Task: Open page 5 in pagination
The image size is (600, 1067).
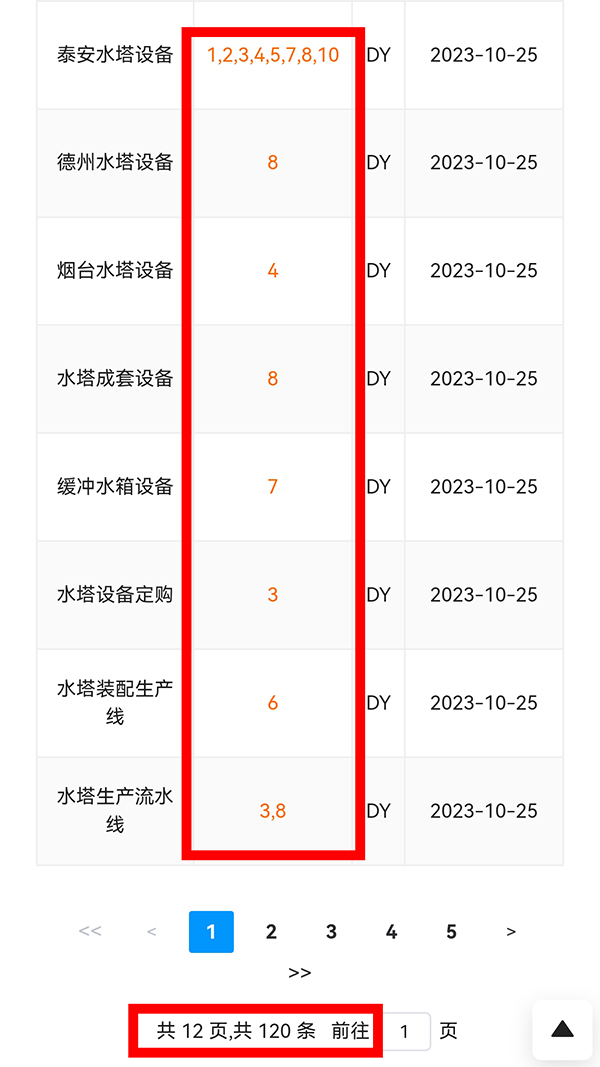Action: coord(451,932)
